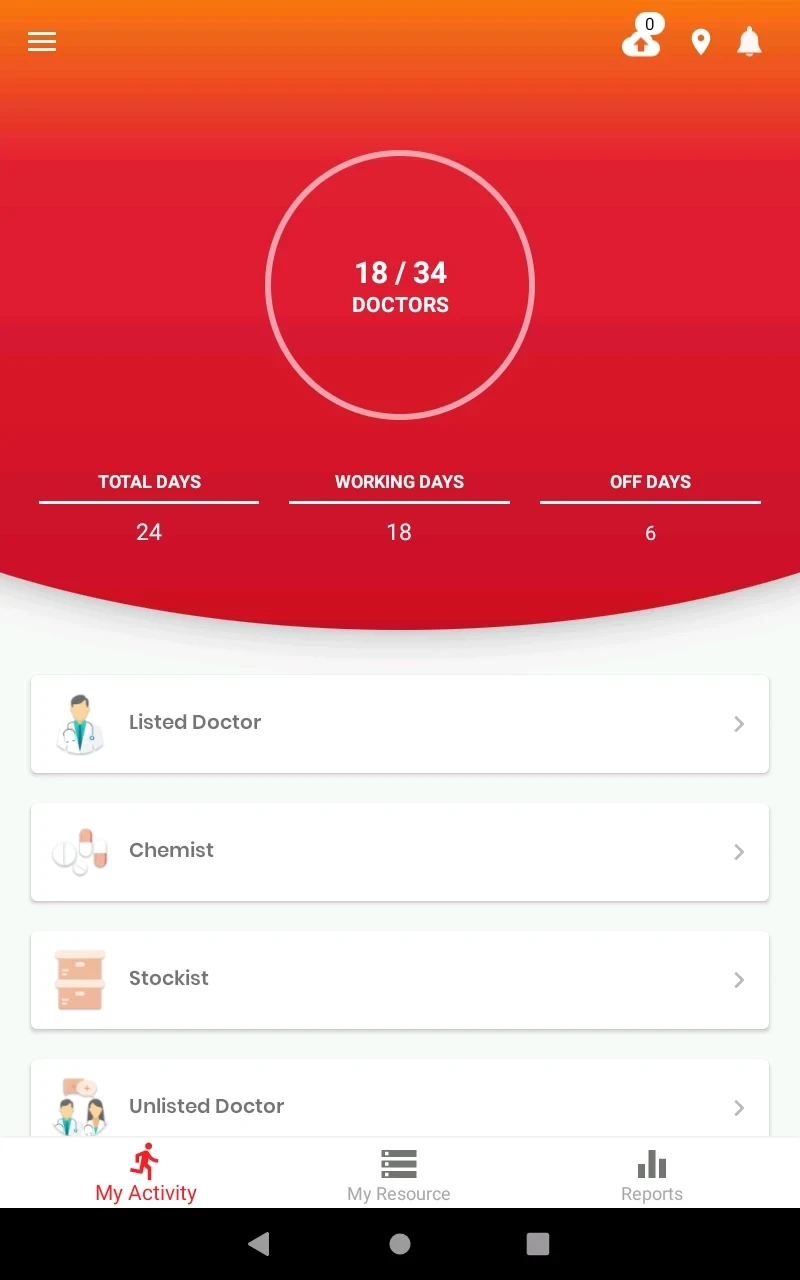The image size is (800, 1280).
Task: Tap the doctors count circle
Action: click(x=400, y=285)
